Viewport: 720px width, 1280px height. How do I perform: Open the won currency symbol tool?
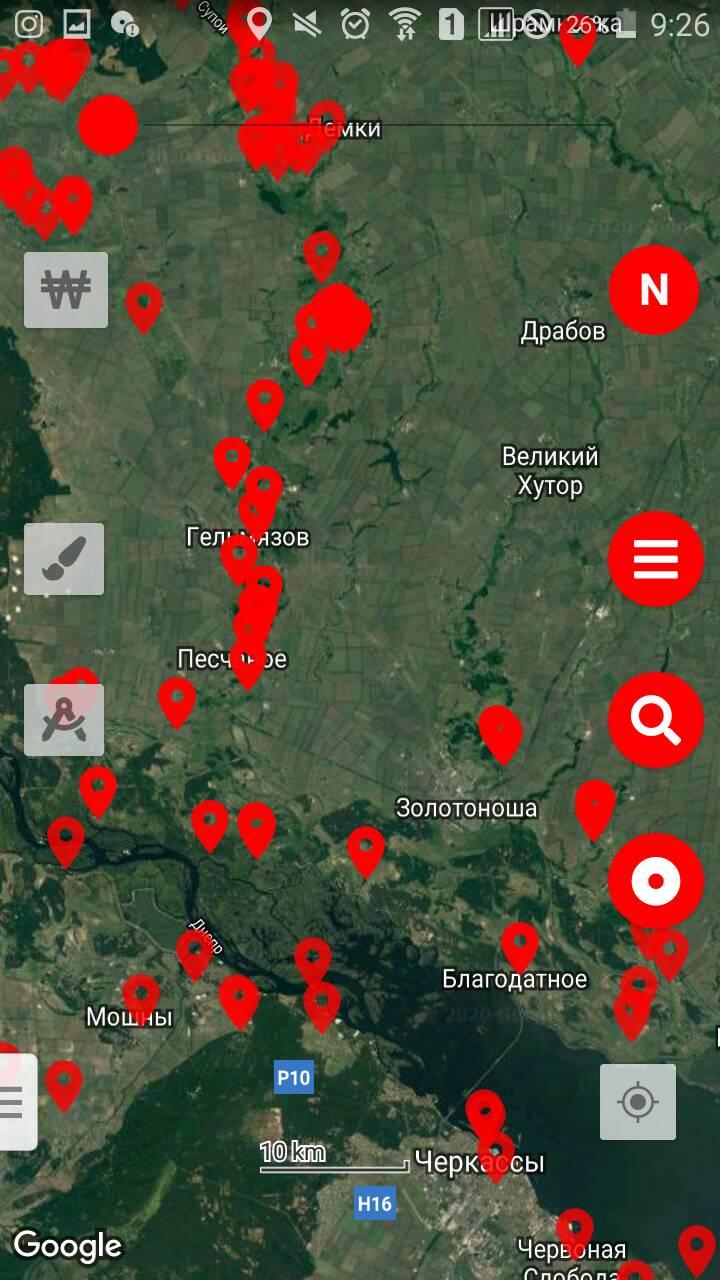[66, 290]
